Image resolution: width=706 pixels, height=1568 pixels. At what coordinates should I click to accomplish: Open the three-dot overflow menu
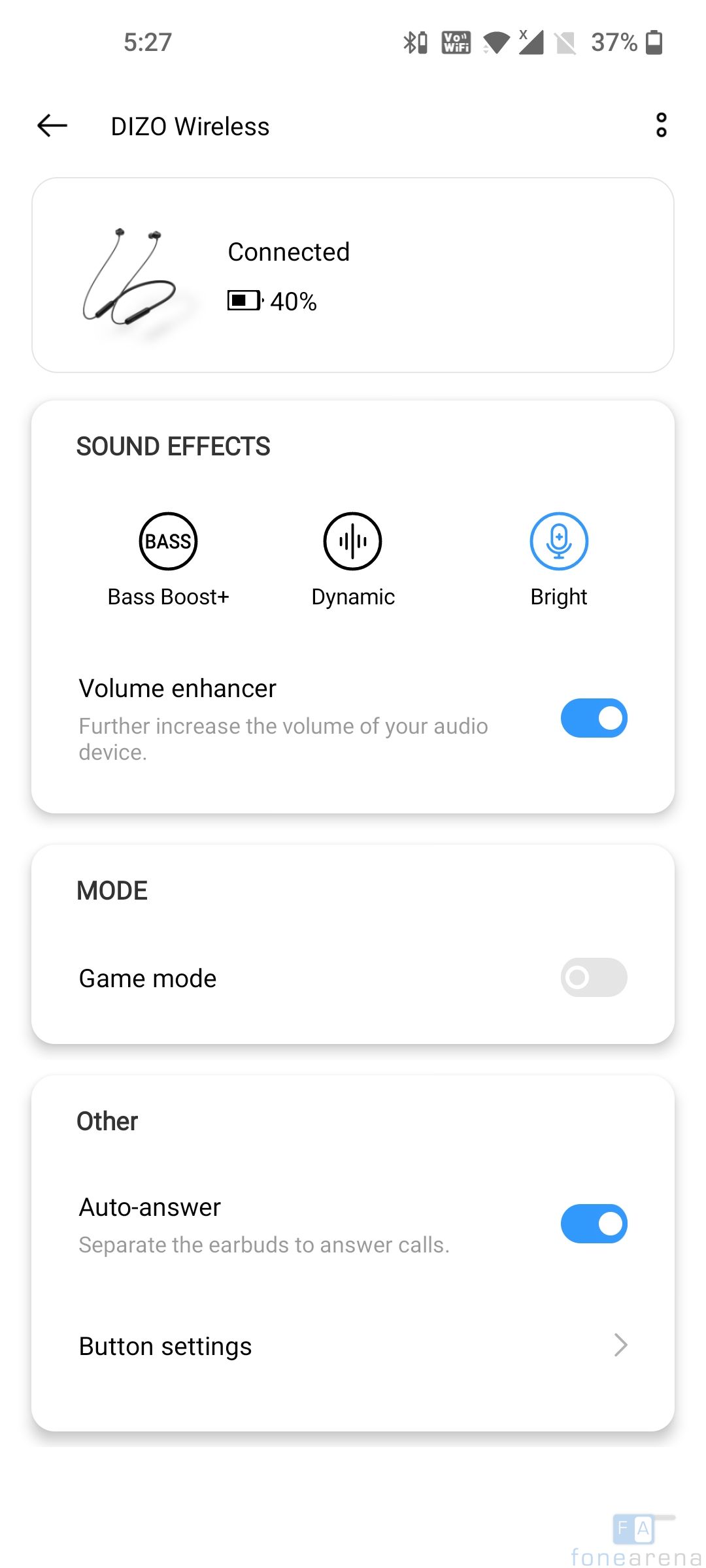(x=661, y=125)
